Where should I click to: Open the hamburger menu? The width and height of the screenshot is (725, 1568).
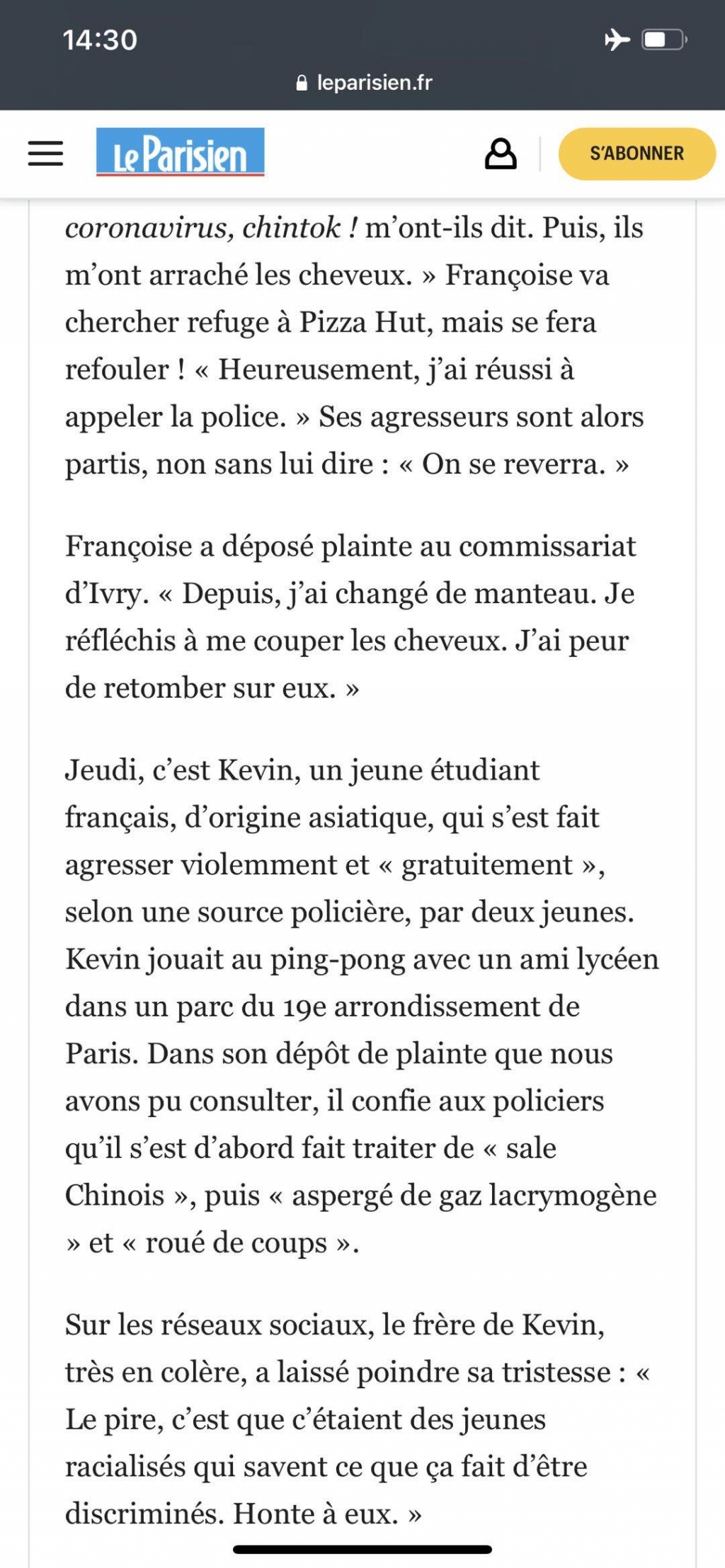(45, 153)
